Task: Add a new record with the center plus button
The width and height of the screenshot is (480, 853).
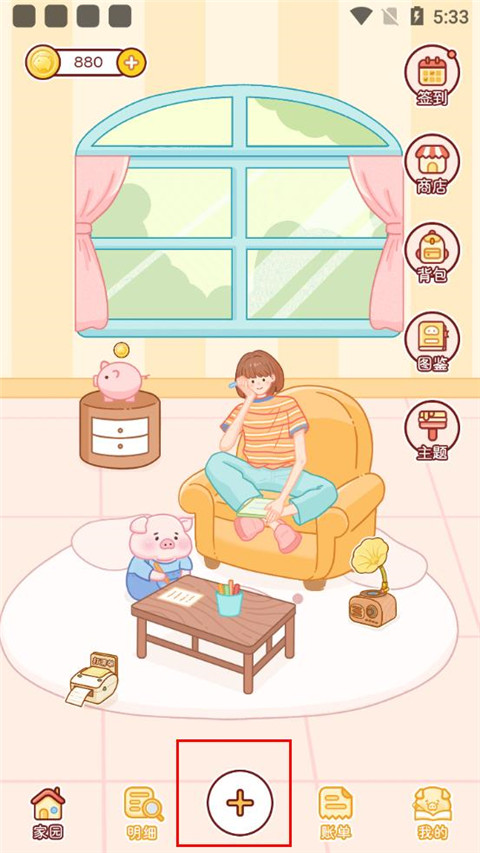Action: 239,802
